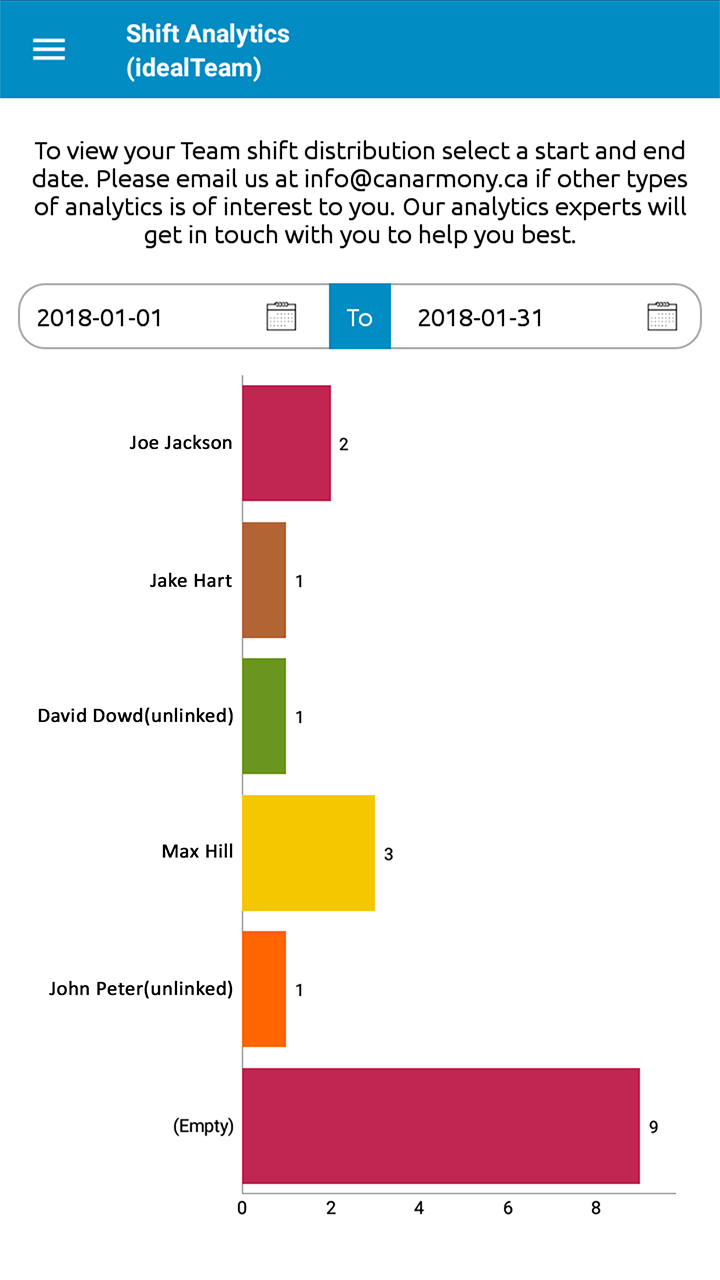Edit the start date field 2018-01-01
This screenshot has height=1280, width=720.
tap(174, 317)
